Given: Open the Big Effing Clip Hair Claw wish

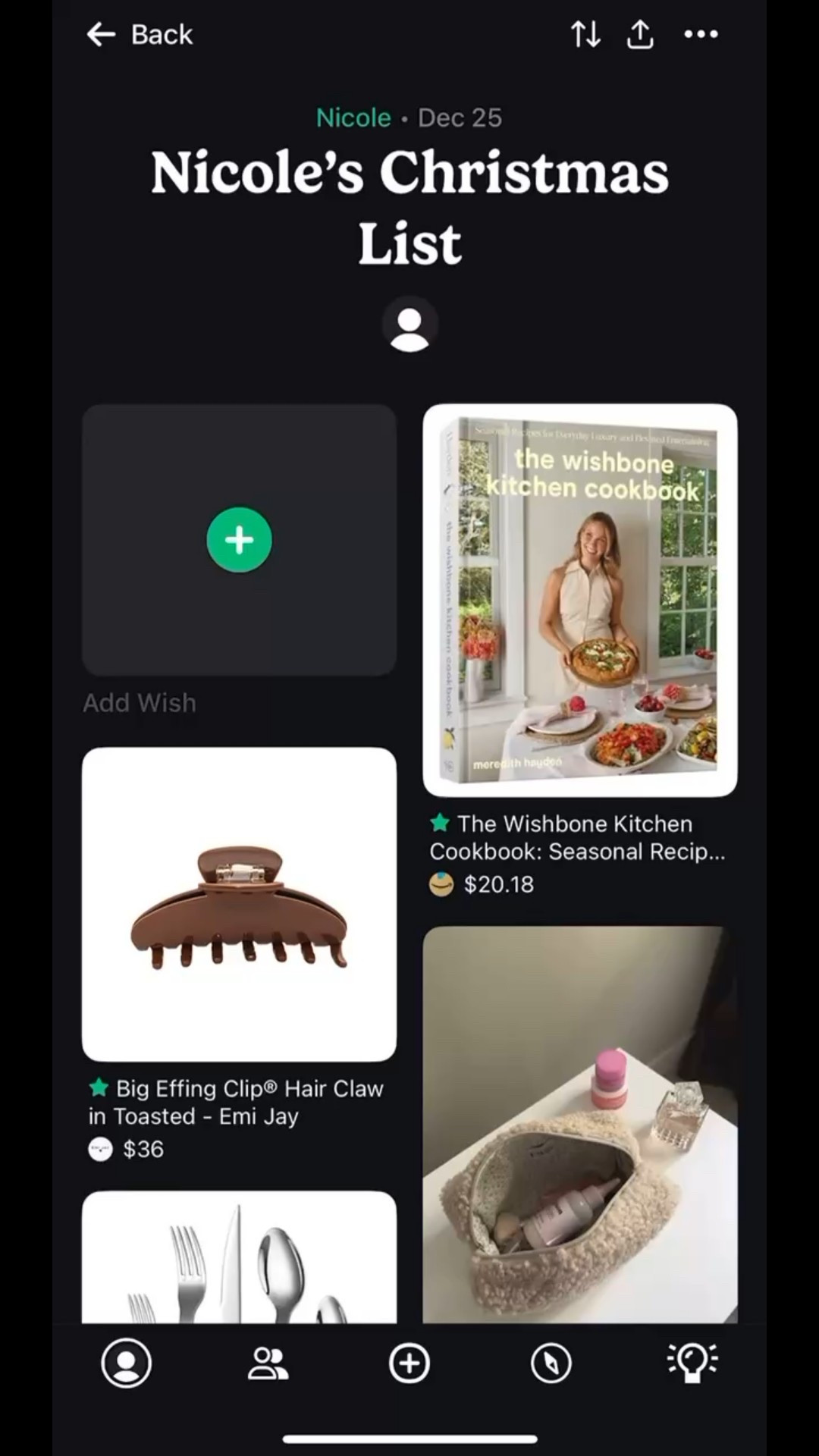Looking at the screenshot, I should [x=239, y=904].
